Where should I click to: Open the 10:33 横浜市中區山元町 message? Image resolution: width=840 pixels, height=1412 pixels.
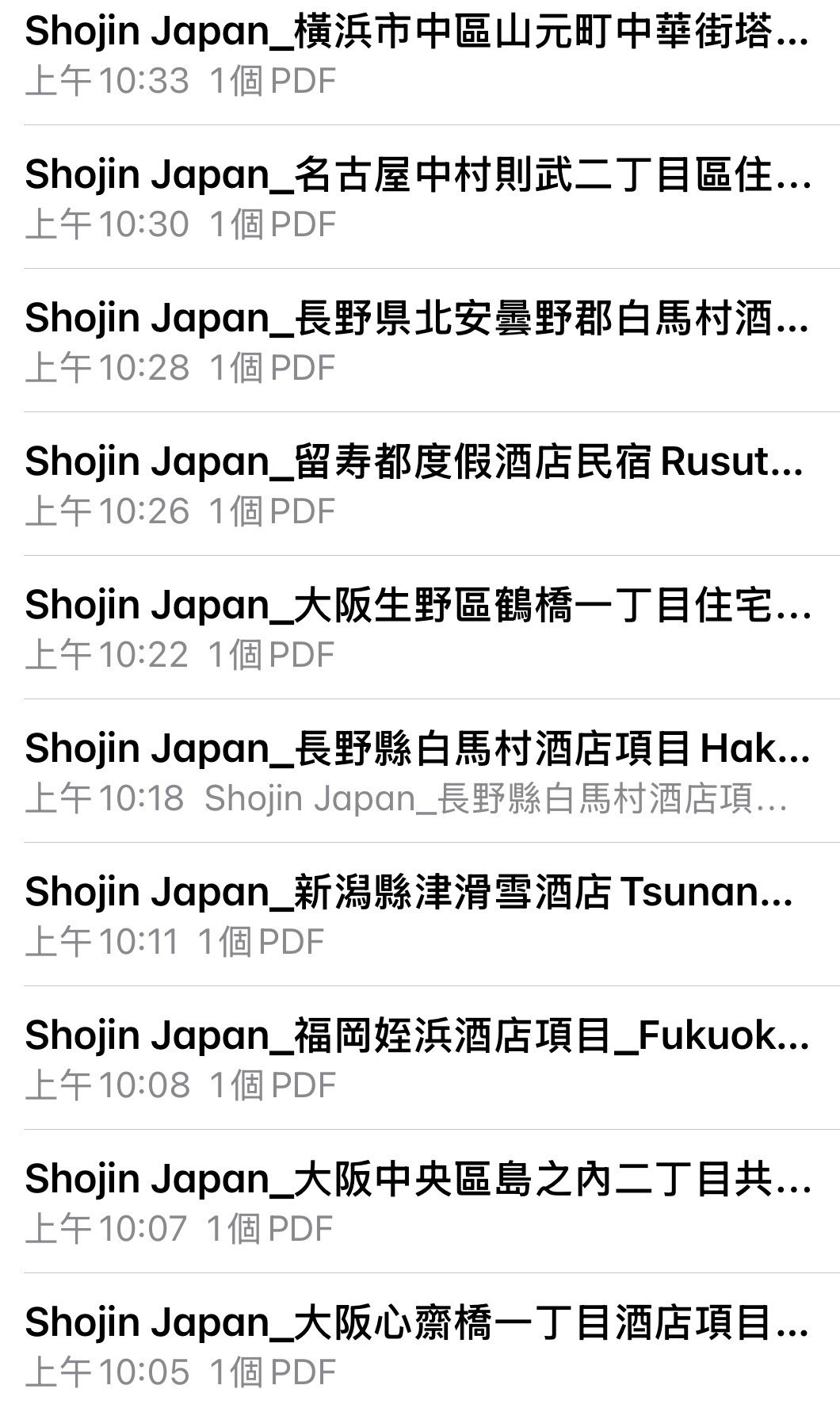(418, 54)
